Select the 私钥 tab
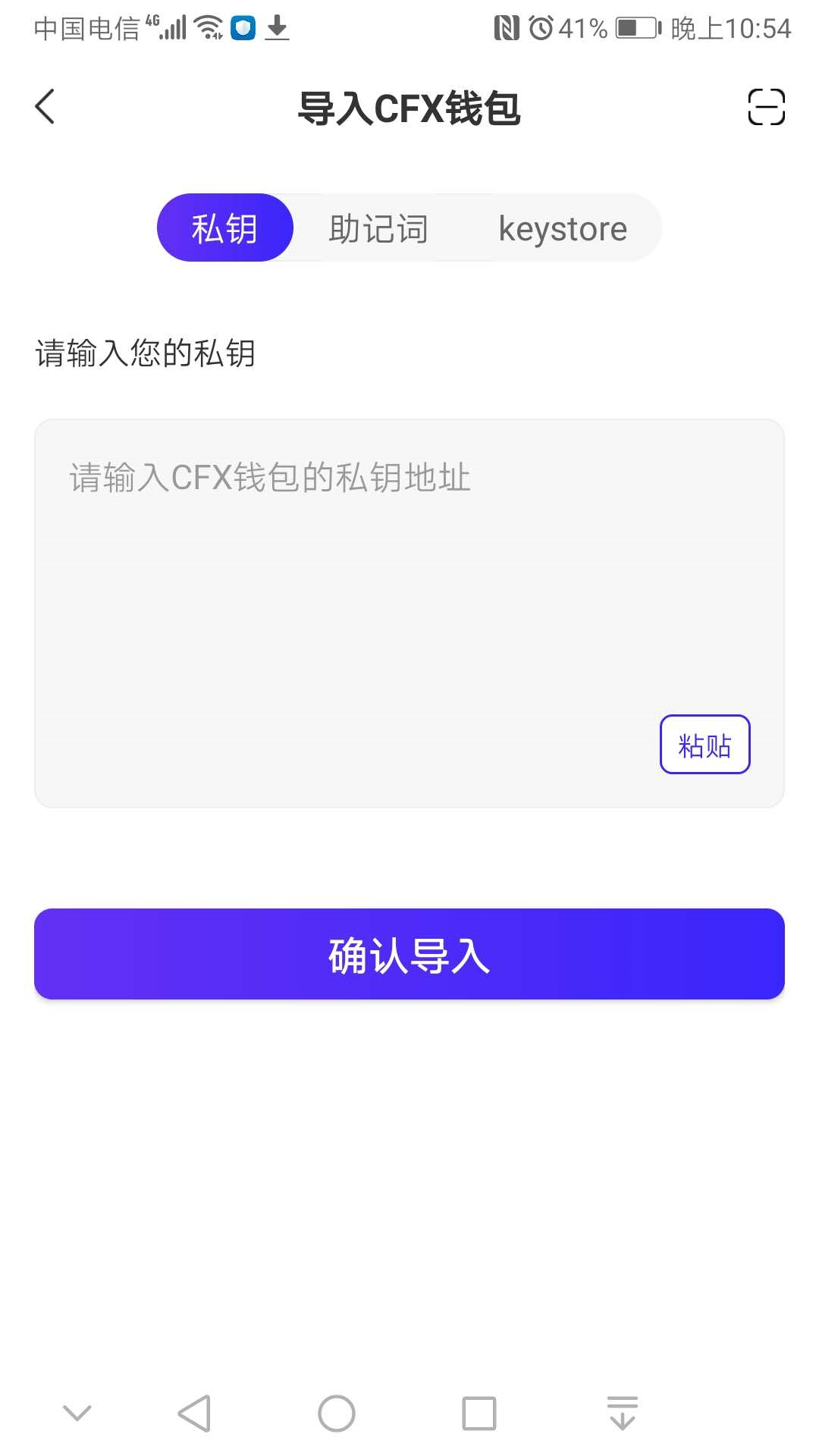Viewport: 819px width, 1456px height. (224, 228)
